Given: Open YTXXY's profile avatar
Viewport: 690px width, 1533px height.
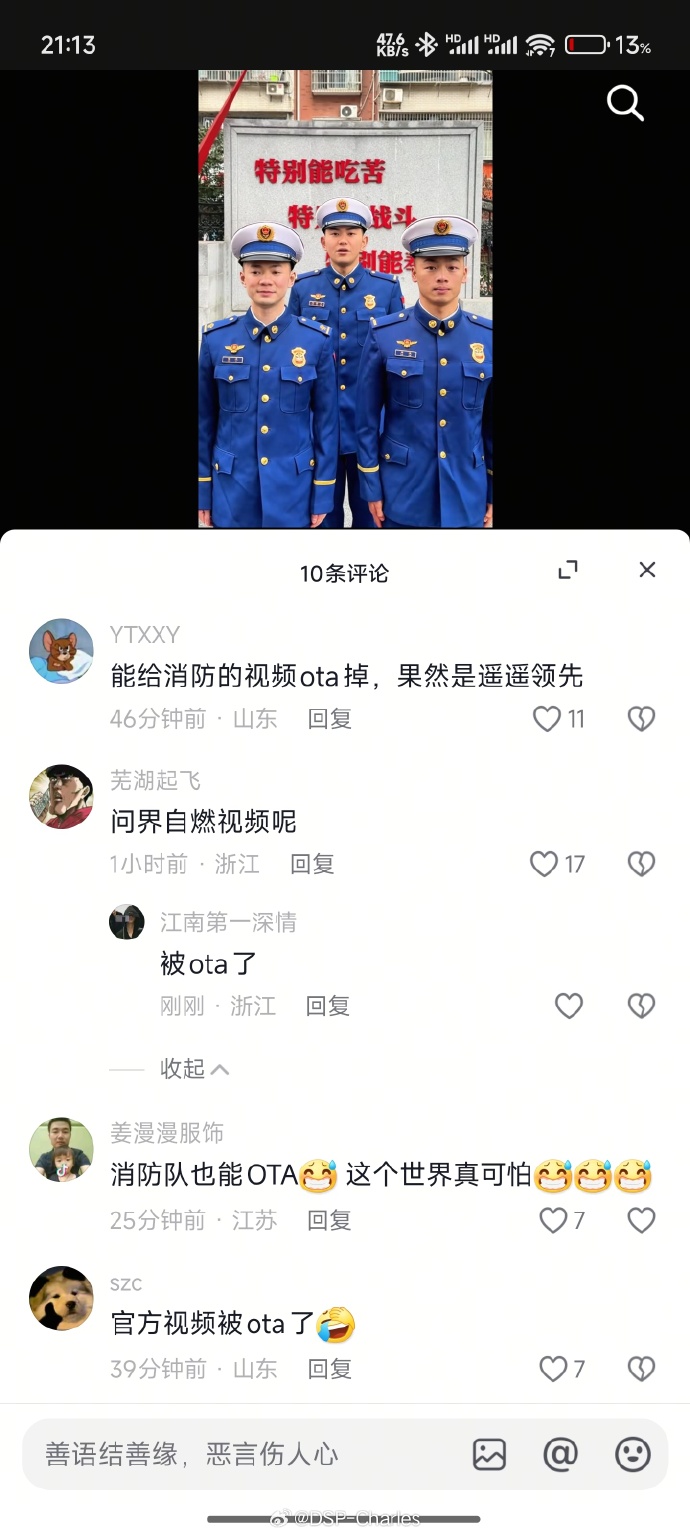Looking at the screenshot, I should (61, 651).
